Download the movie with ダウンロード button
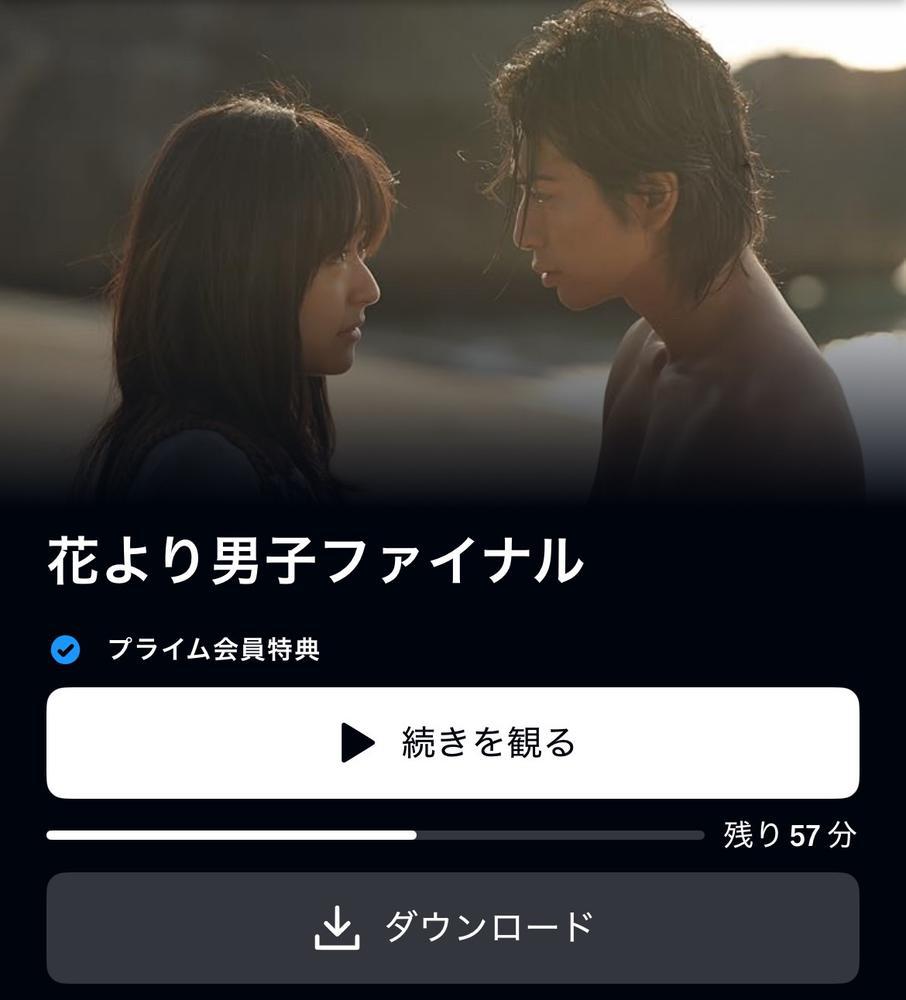Image resolution: width=906 pixels, height=1000 pixels. (452, 928)
